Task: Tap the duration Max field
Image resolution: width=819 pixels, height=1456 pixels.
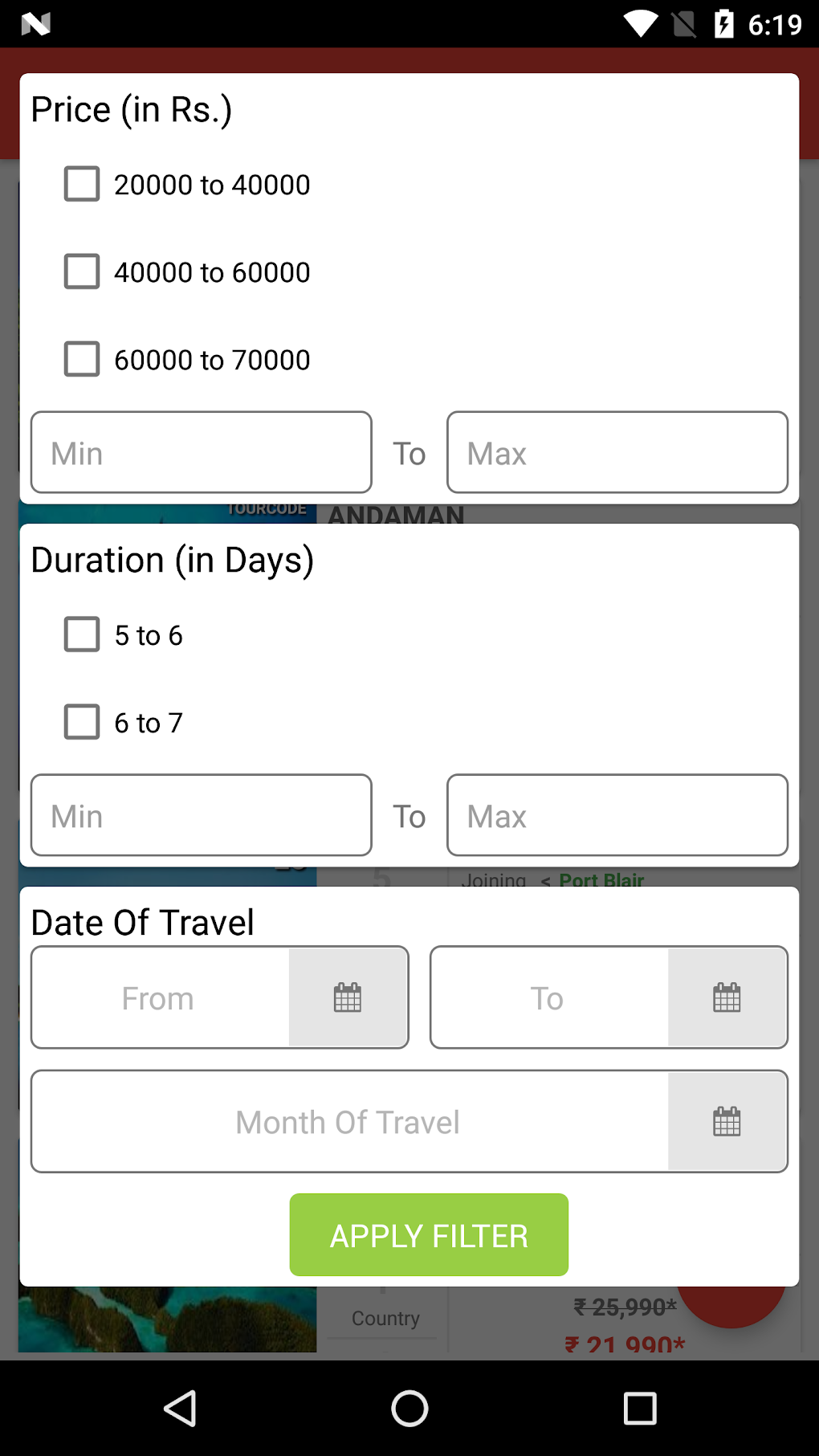Action: 617,815
